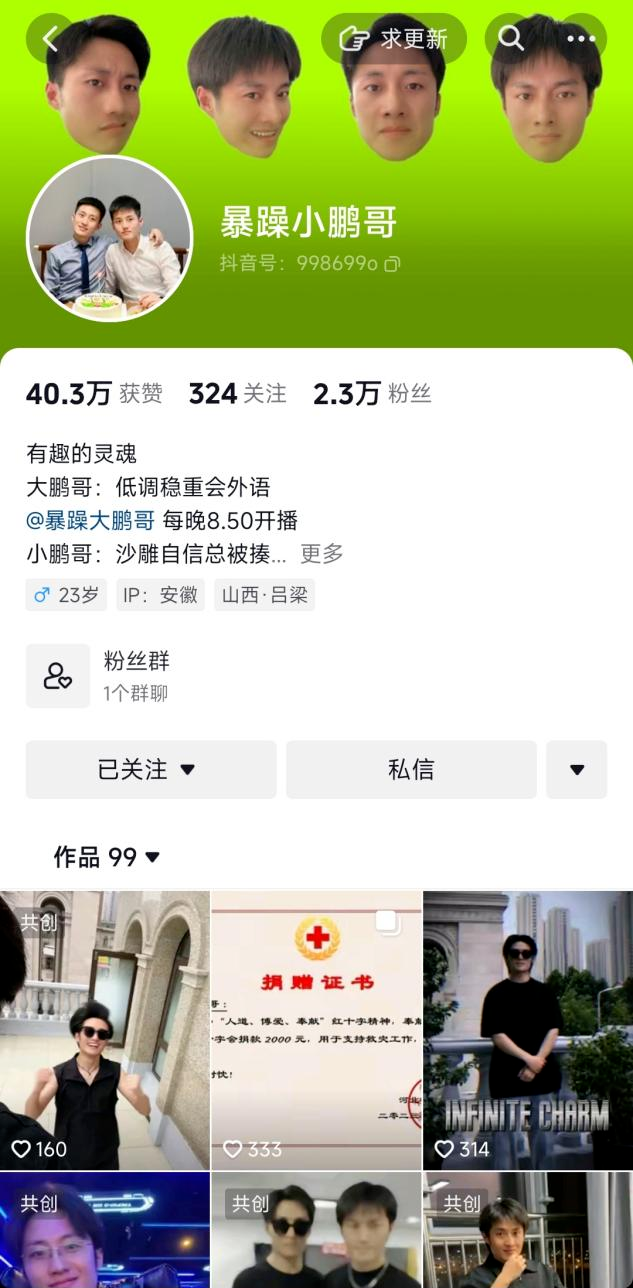The image size is (633, 1288).
Task: Go back with the top-left arrow
Action: (50, 39)
